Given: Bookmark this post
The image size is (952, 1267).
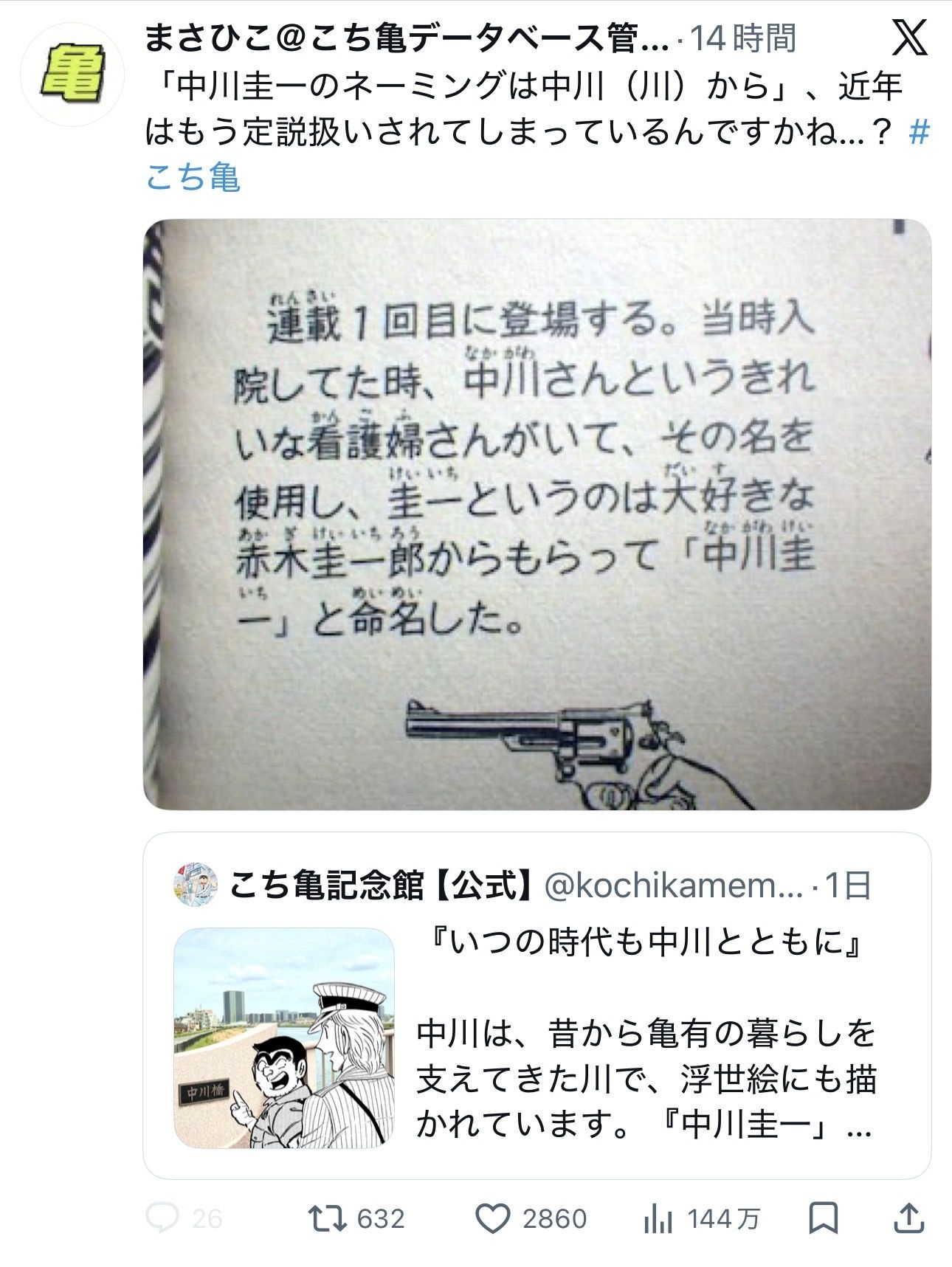Looking at the screenshot, I should click(x=824, y=1218).
